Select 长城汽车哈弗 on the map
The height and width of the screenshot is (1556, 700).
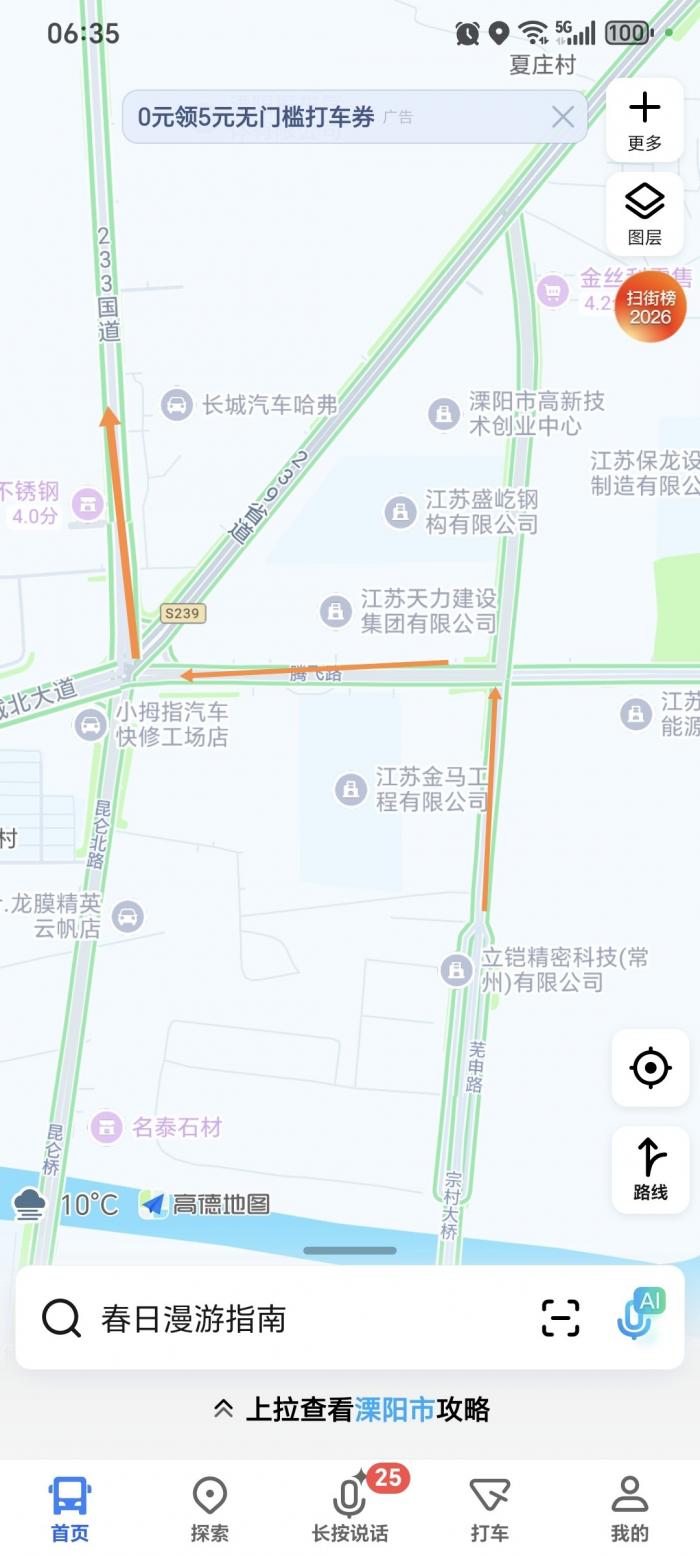pyautogui.click(x=177, y=405)
